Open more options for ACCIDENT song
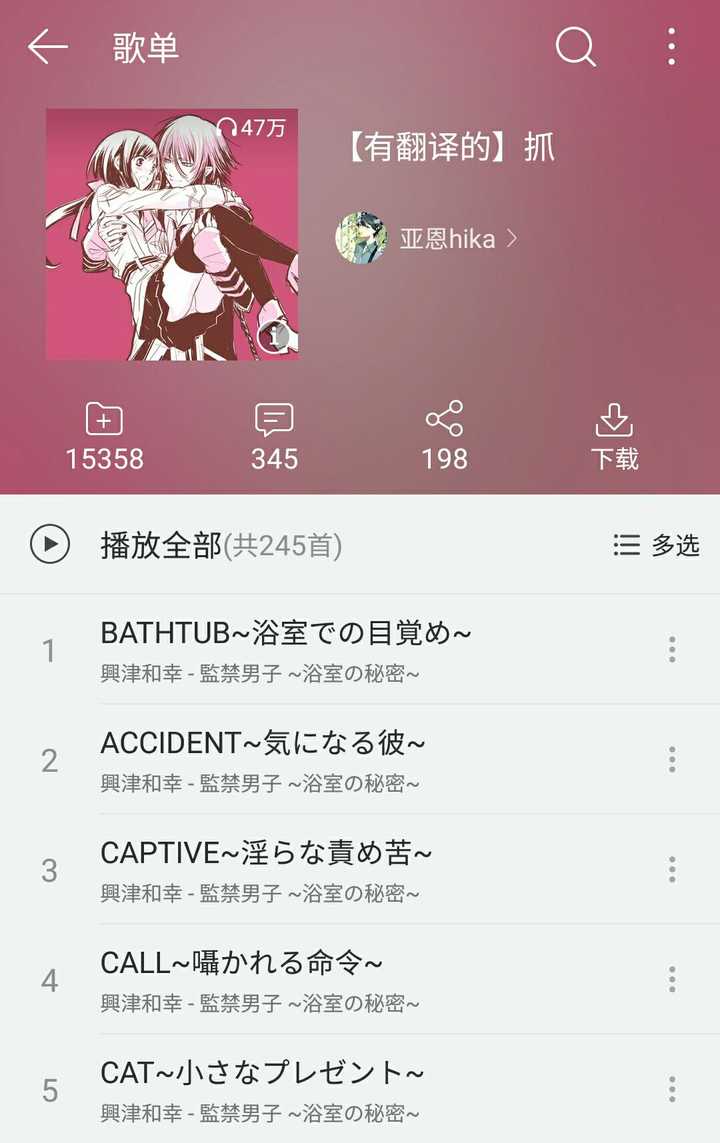This screenshot has width=720, height=1143. 672,760
